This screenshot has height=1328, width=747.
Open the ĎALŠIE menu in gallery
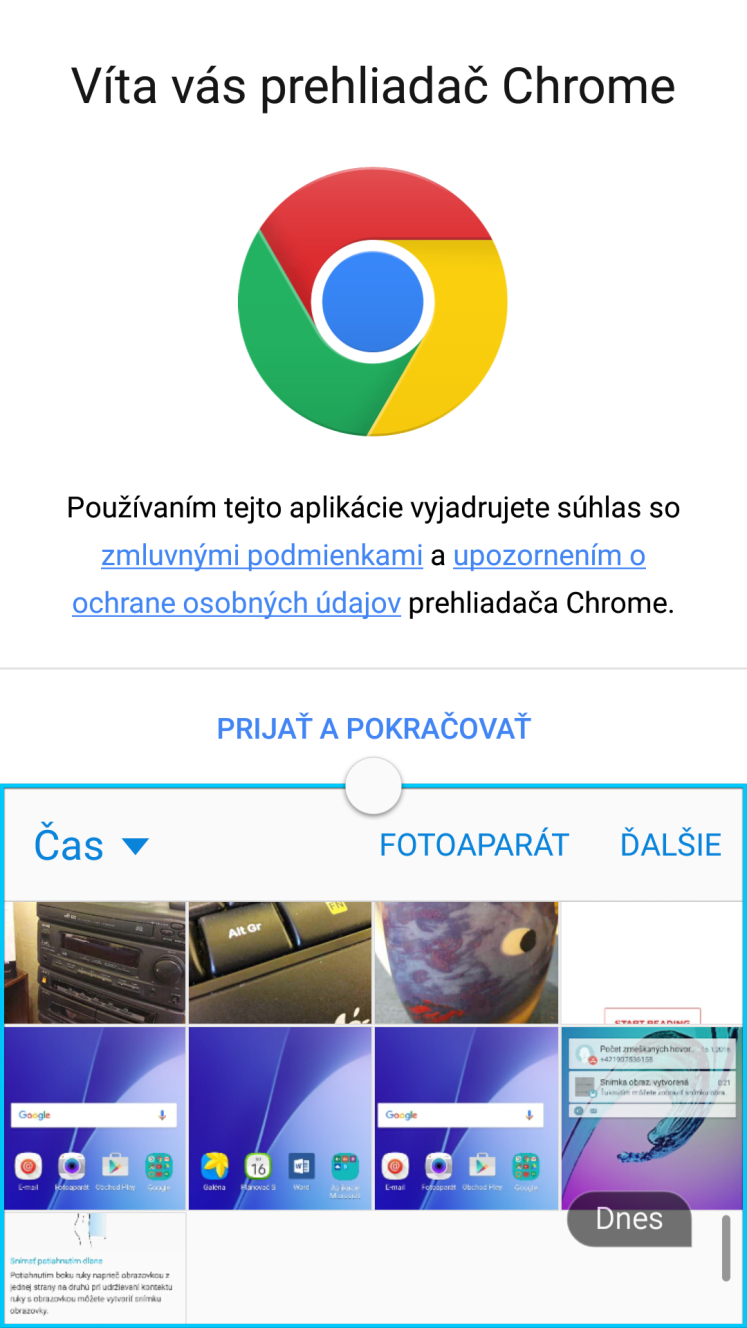point(670,845)
